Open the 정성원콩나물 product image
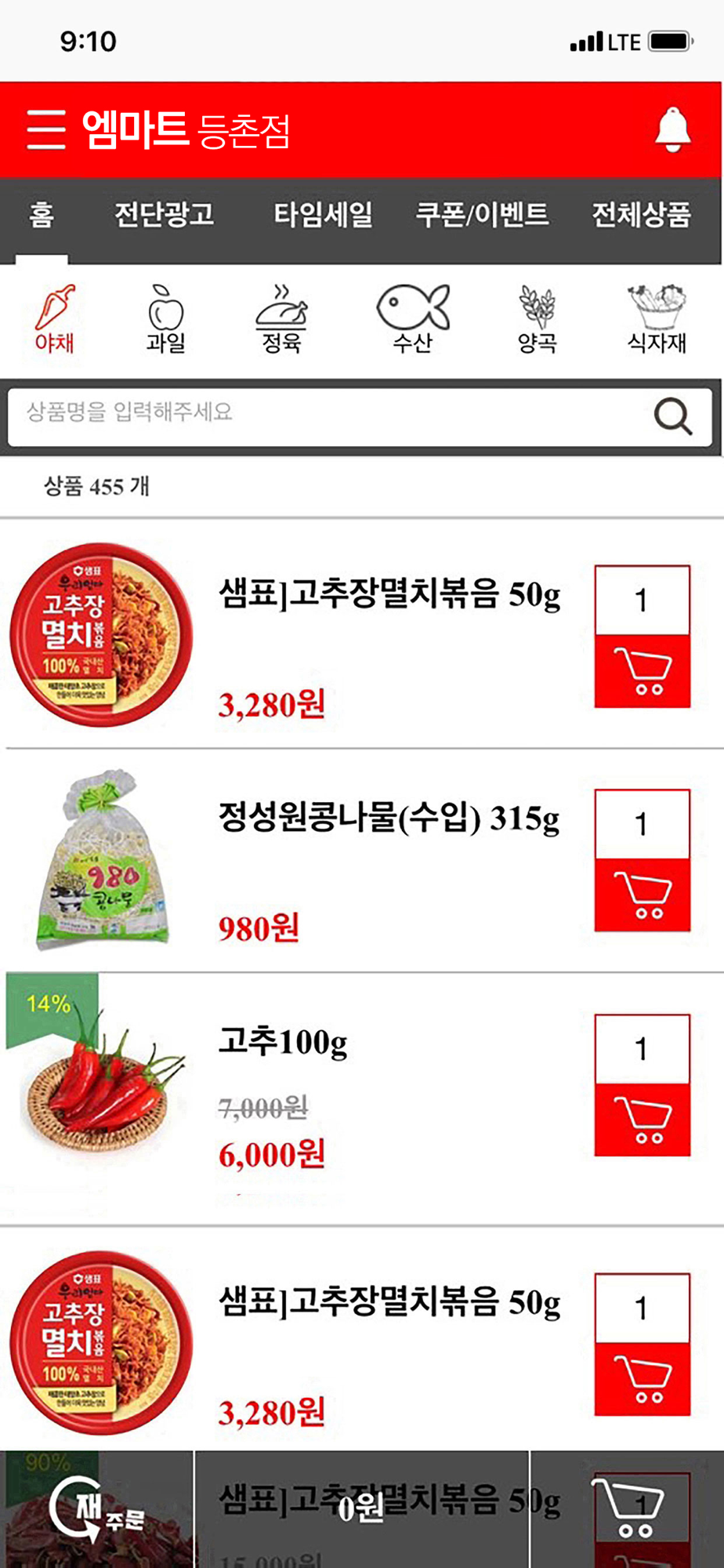 (x=102, y=860)
